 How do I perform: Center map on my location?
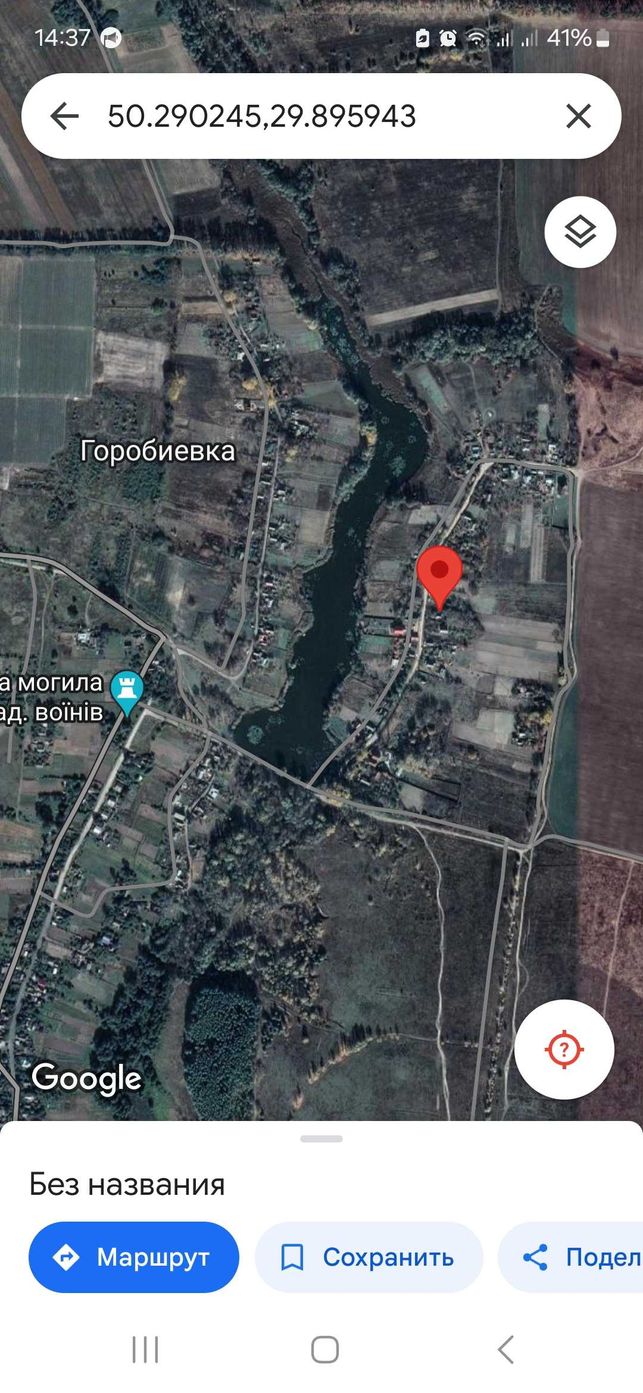tap(564, 1050)
